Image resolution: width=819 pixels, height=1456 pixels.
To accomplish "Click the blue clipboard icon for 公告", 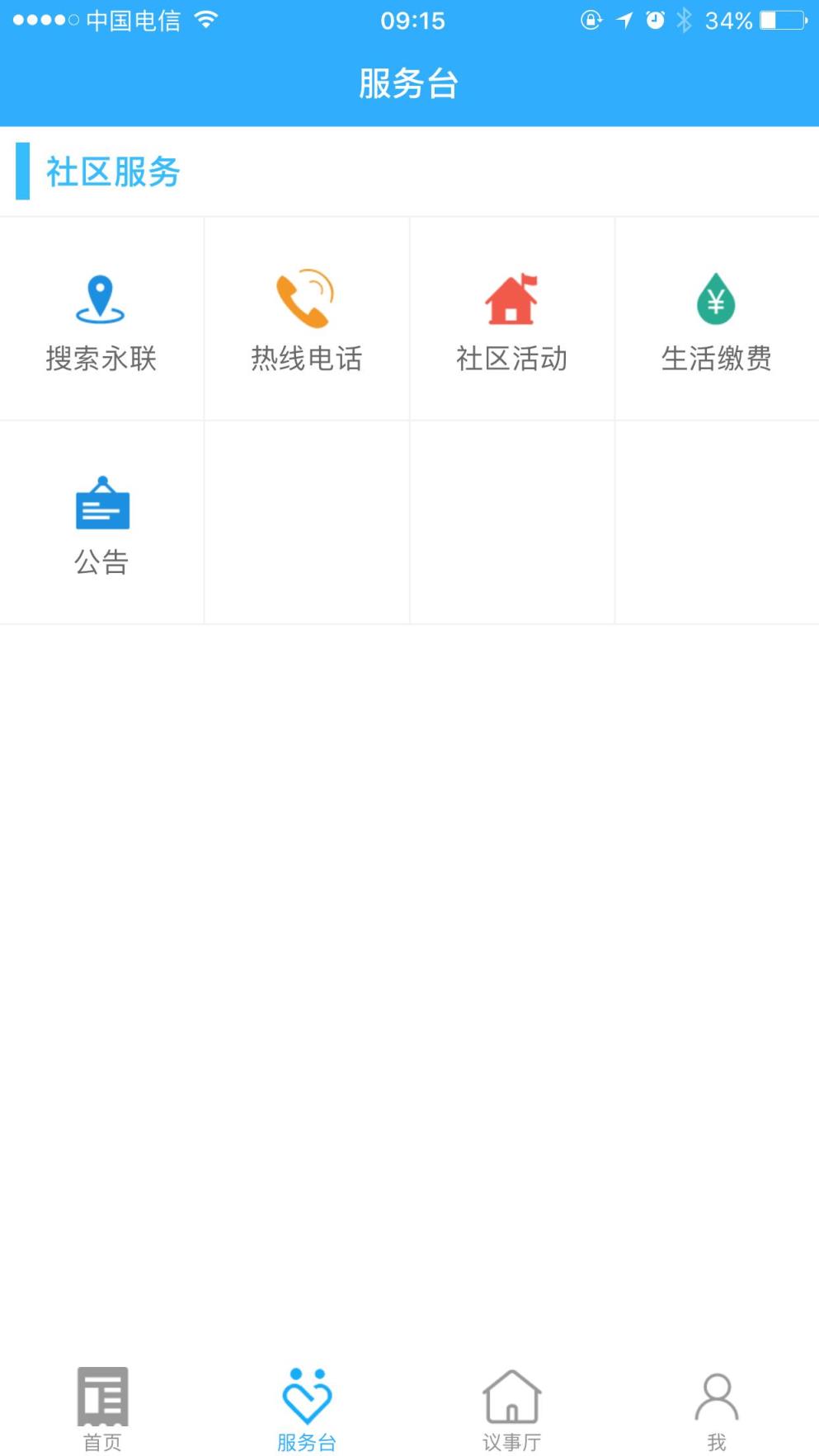I will [101, 504].
